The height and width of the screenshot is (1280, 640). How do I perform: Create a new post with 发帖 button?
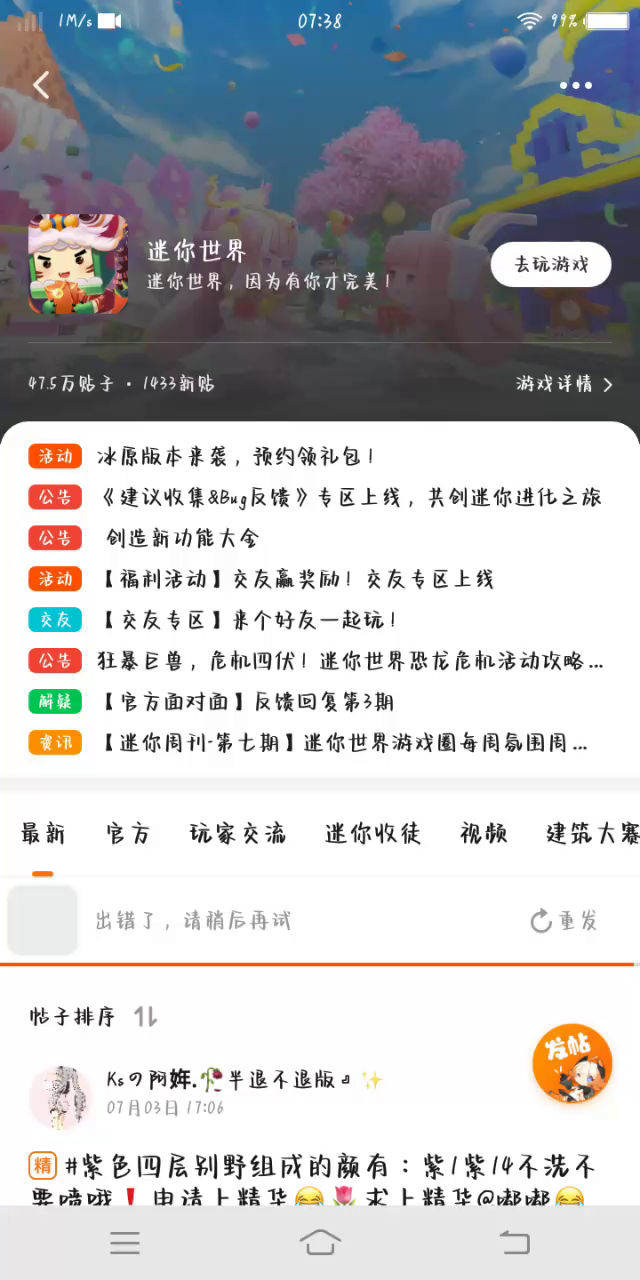(x=572, y=1063)
